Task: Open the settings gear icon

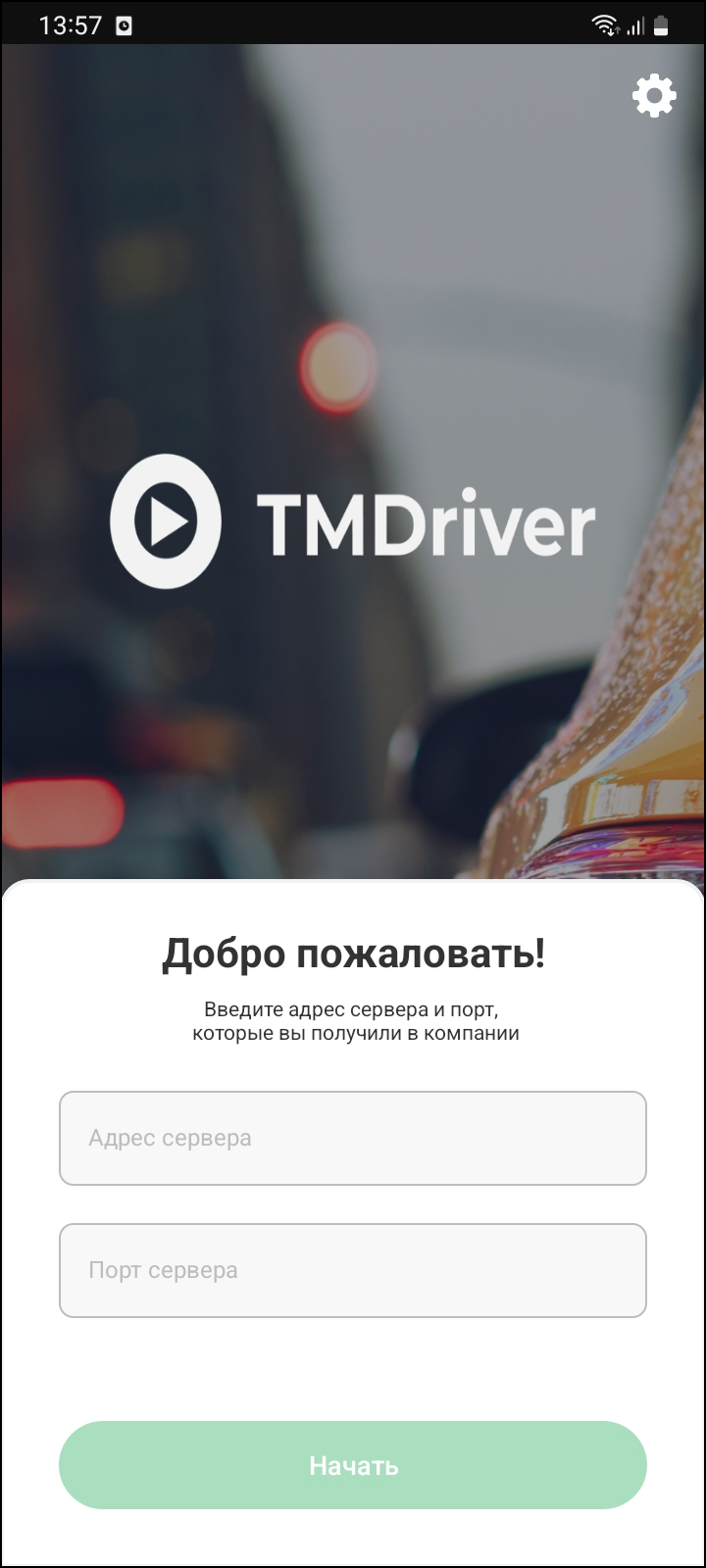Action: (x=654, y=96)
